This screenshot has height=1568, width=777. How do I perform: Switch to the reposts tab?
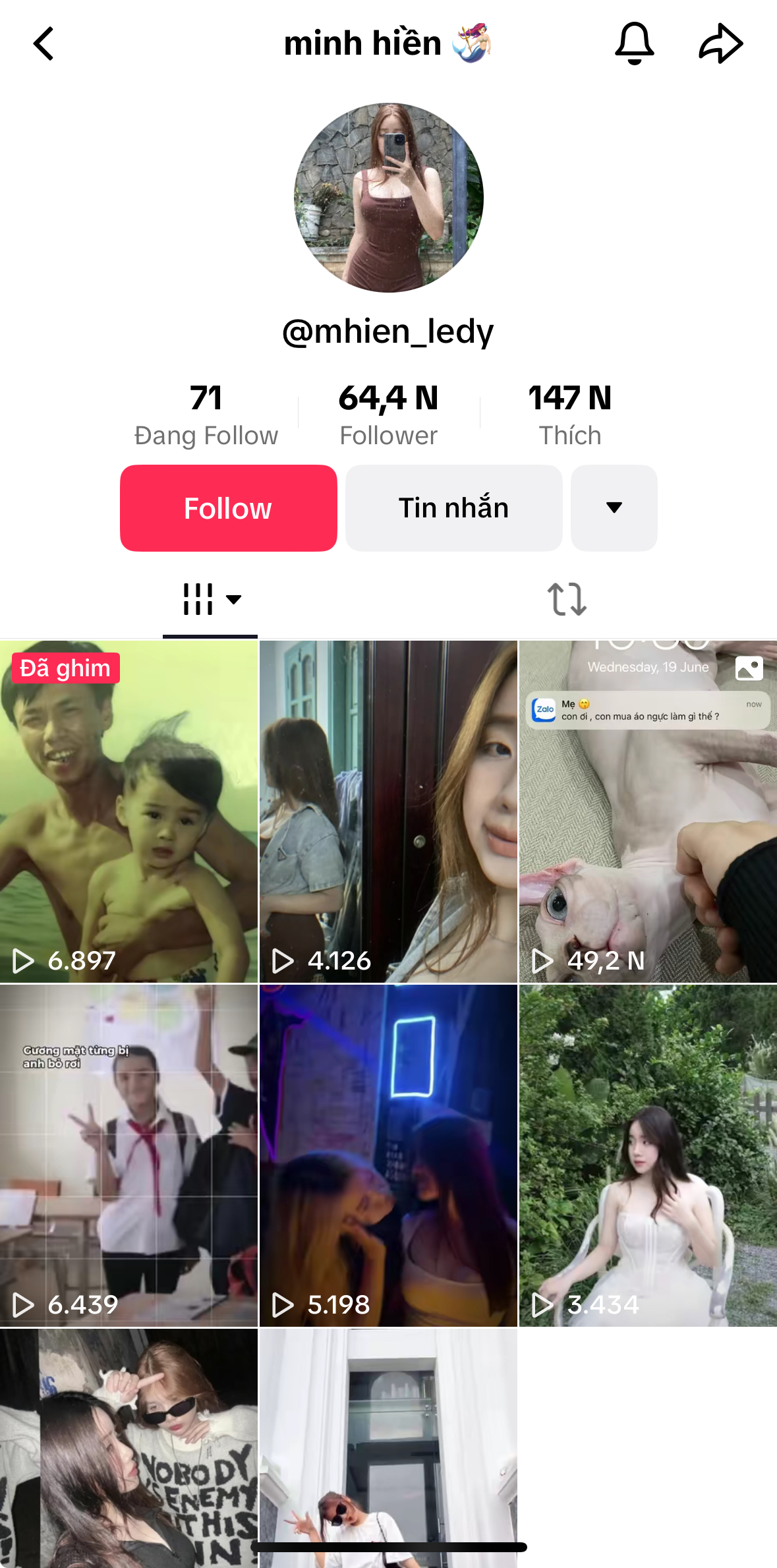click(567, 600)
